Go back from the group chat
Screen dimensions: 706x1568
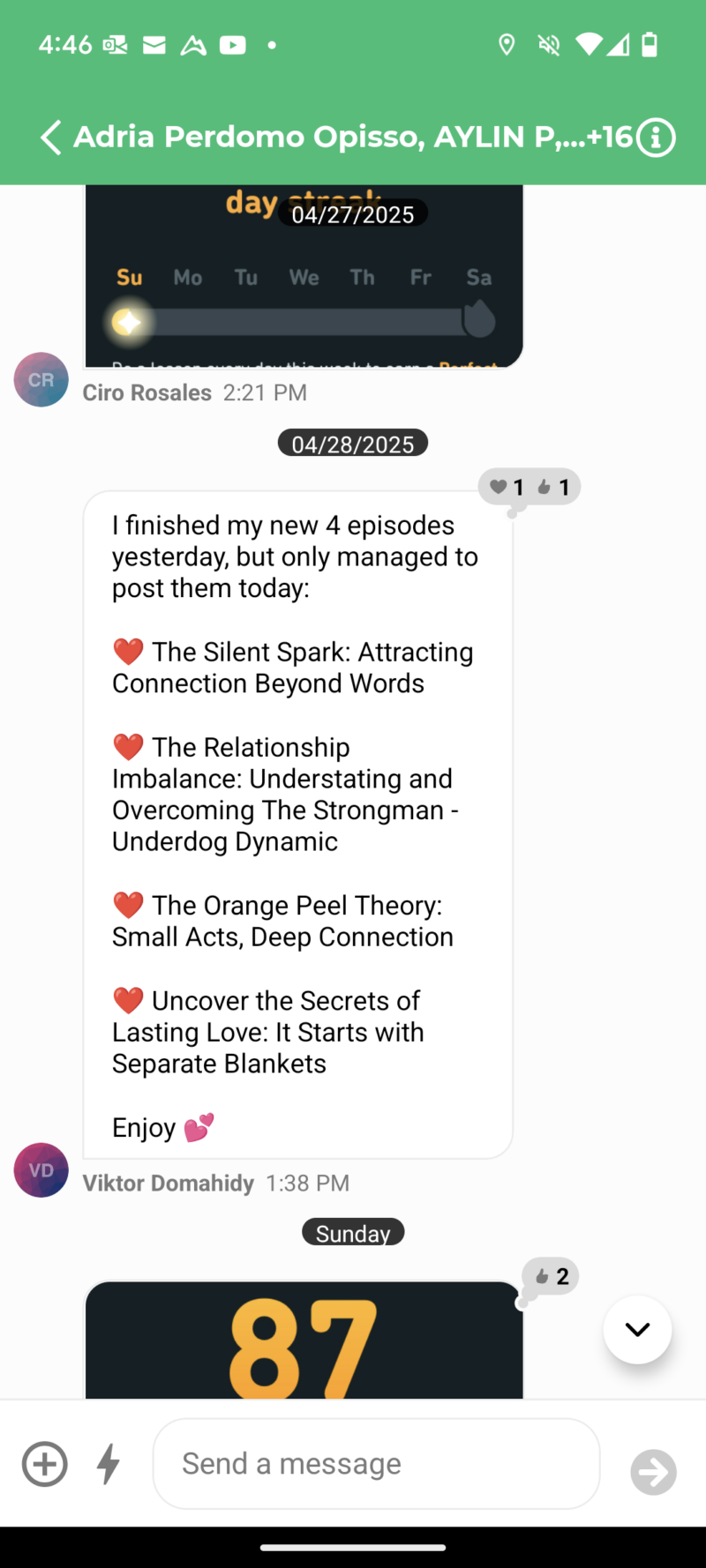coord(51,138)
